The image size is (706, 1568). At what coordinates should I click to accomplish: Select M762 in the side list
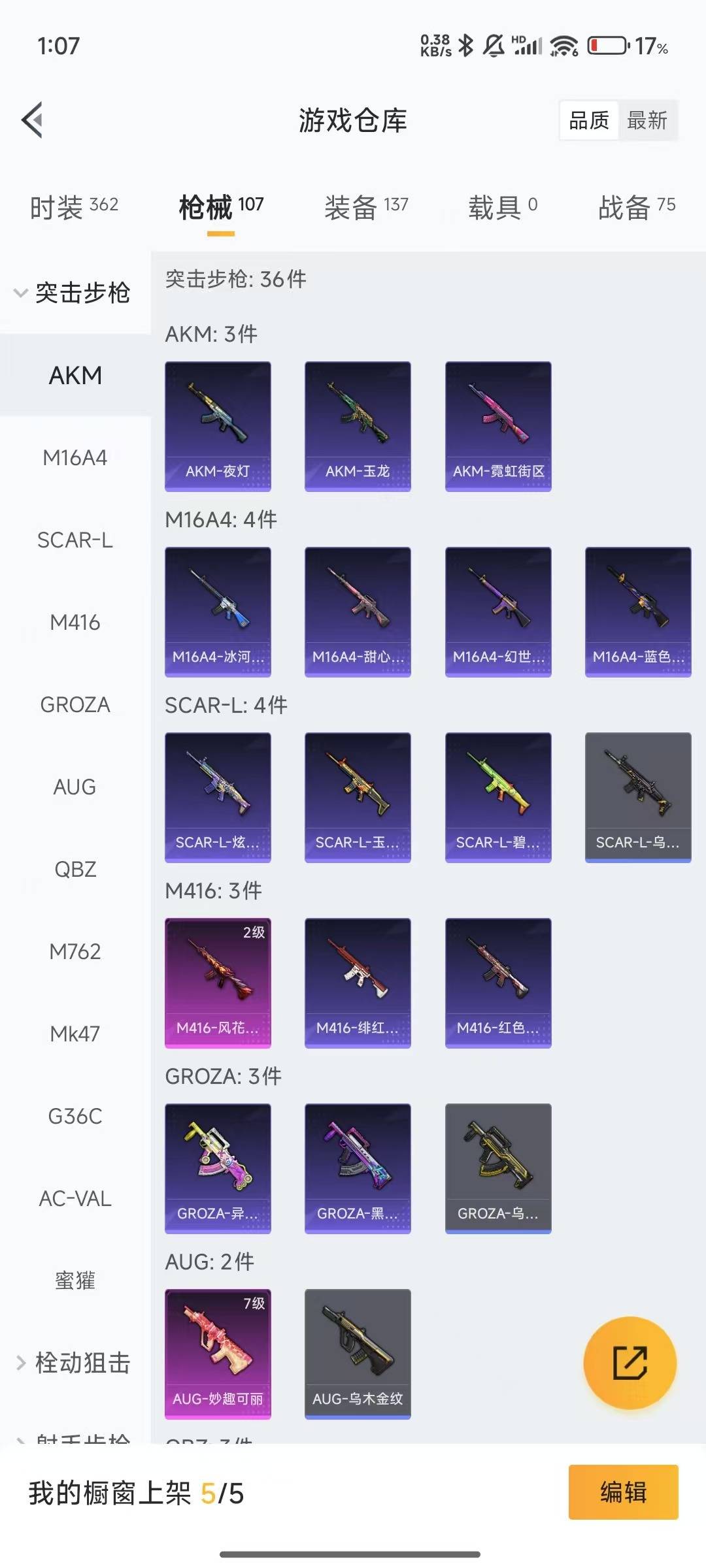pyautogui.click(x=75, y=951)
